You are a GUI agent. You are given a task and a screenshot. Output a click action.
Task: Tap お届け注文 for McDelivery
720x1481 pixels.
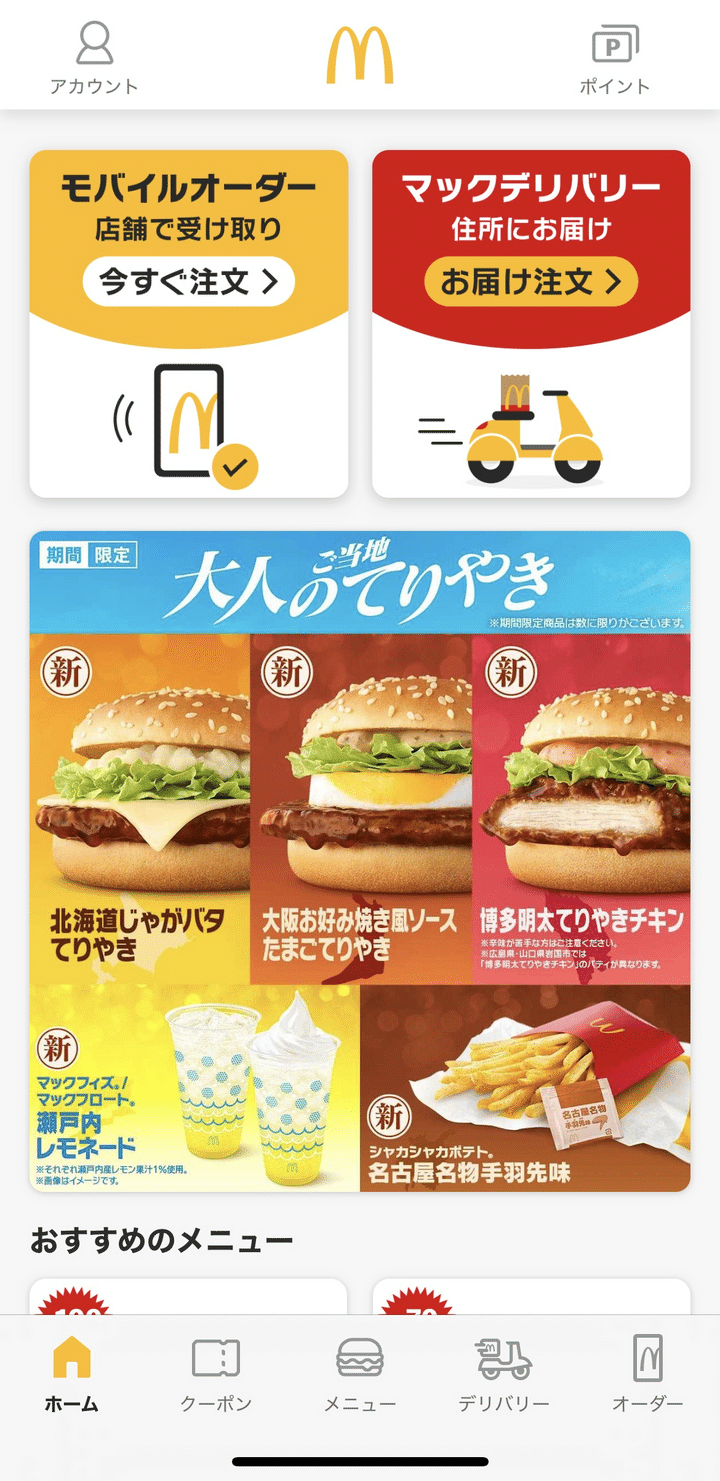coord(531,282)
